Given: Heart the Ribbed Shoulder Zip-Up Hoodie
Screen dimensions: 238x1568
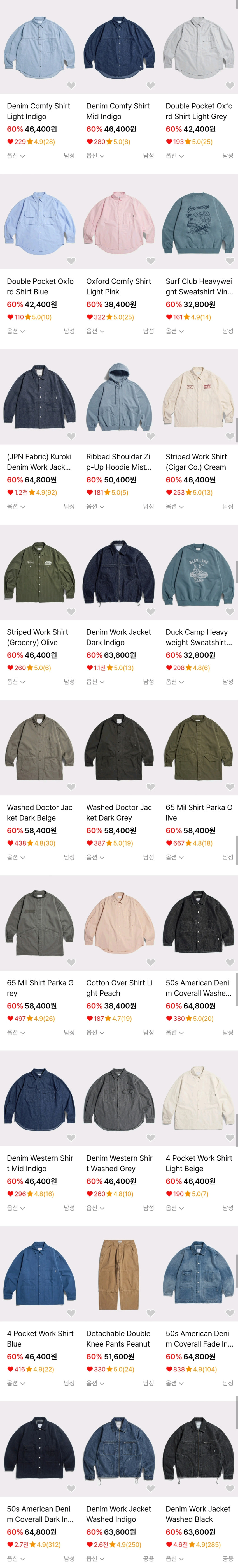Looking at the screenshot, I should pos(150,436).
